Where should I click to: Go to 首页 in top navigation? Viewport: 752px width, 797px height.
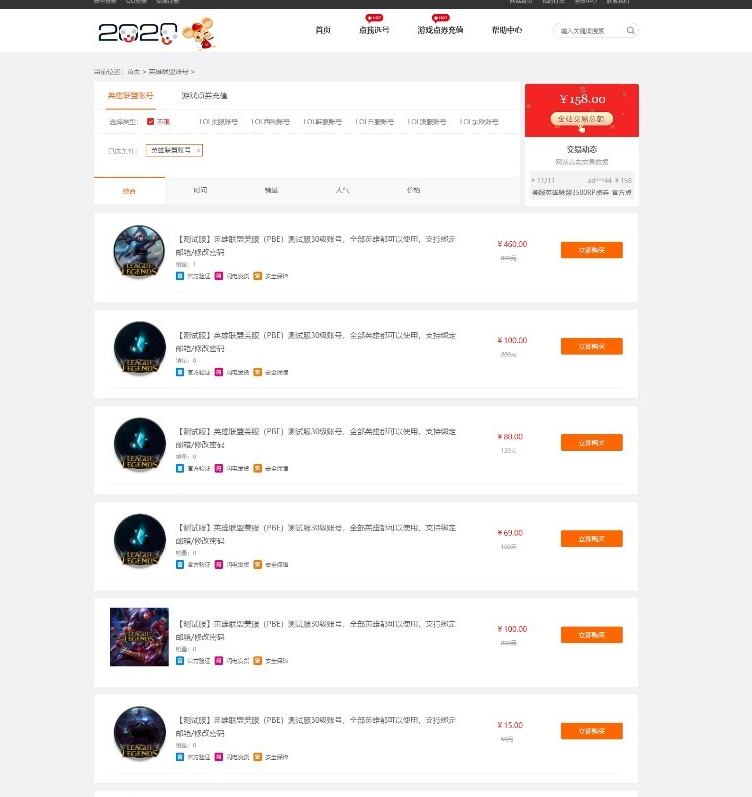(x=322, y=30)
